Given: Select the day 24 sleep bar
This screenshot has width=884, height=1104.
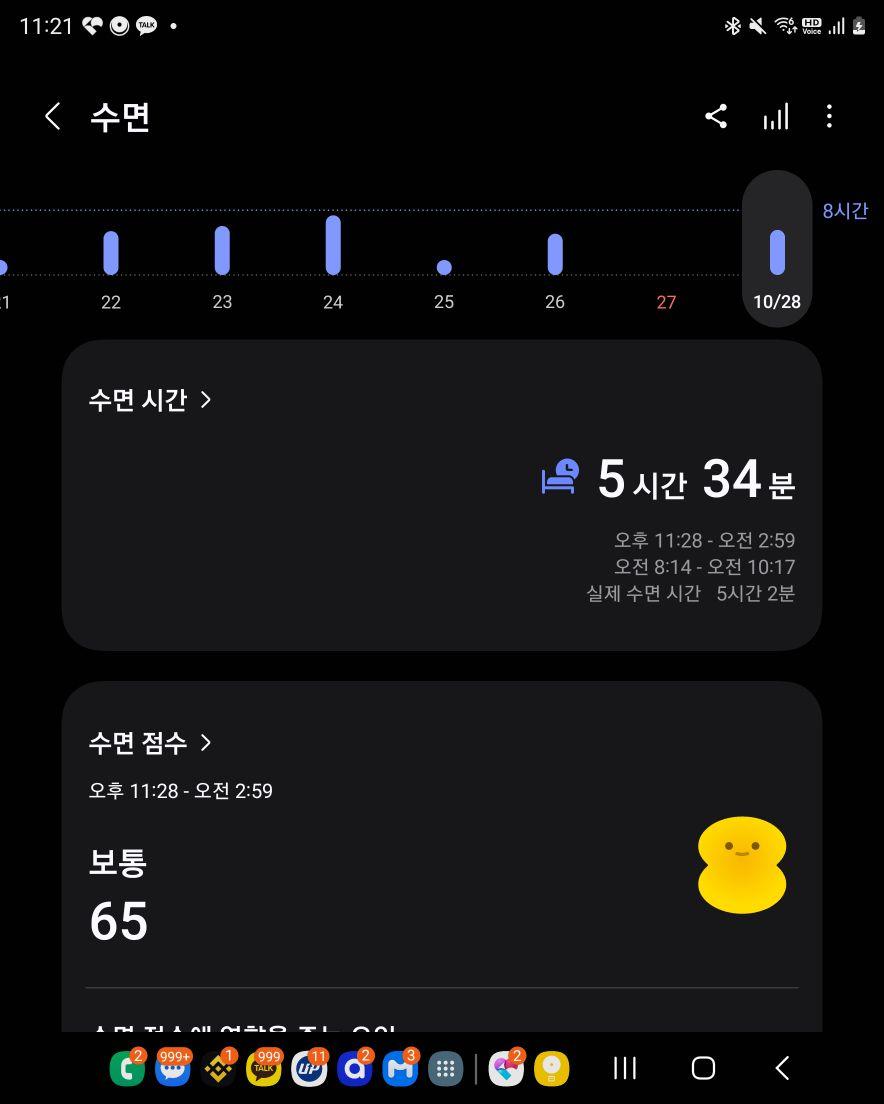Looking at the screenshot, I should click(x=333, y=246).
